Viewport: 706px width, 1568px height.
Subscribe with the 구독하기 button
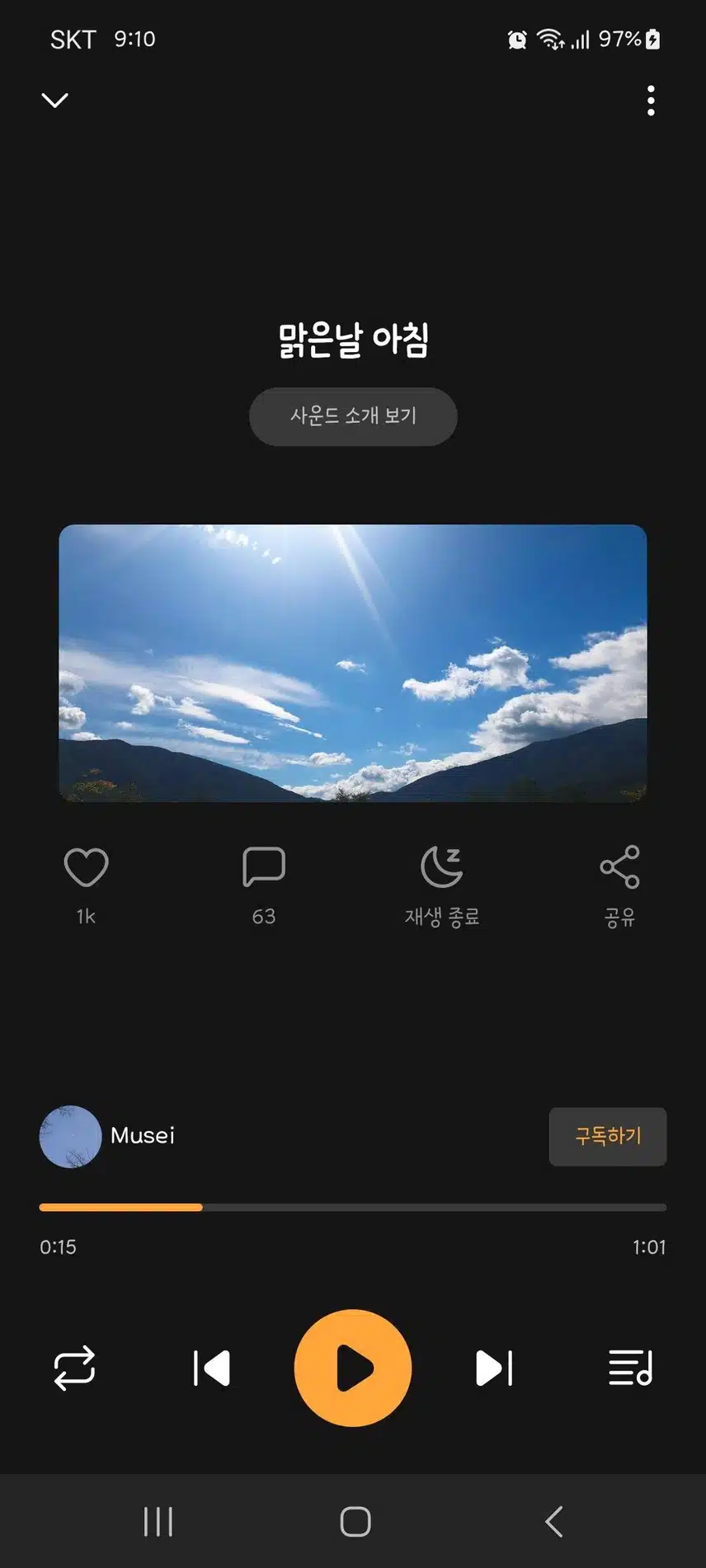coord(607,1136)
